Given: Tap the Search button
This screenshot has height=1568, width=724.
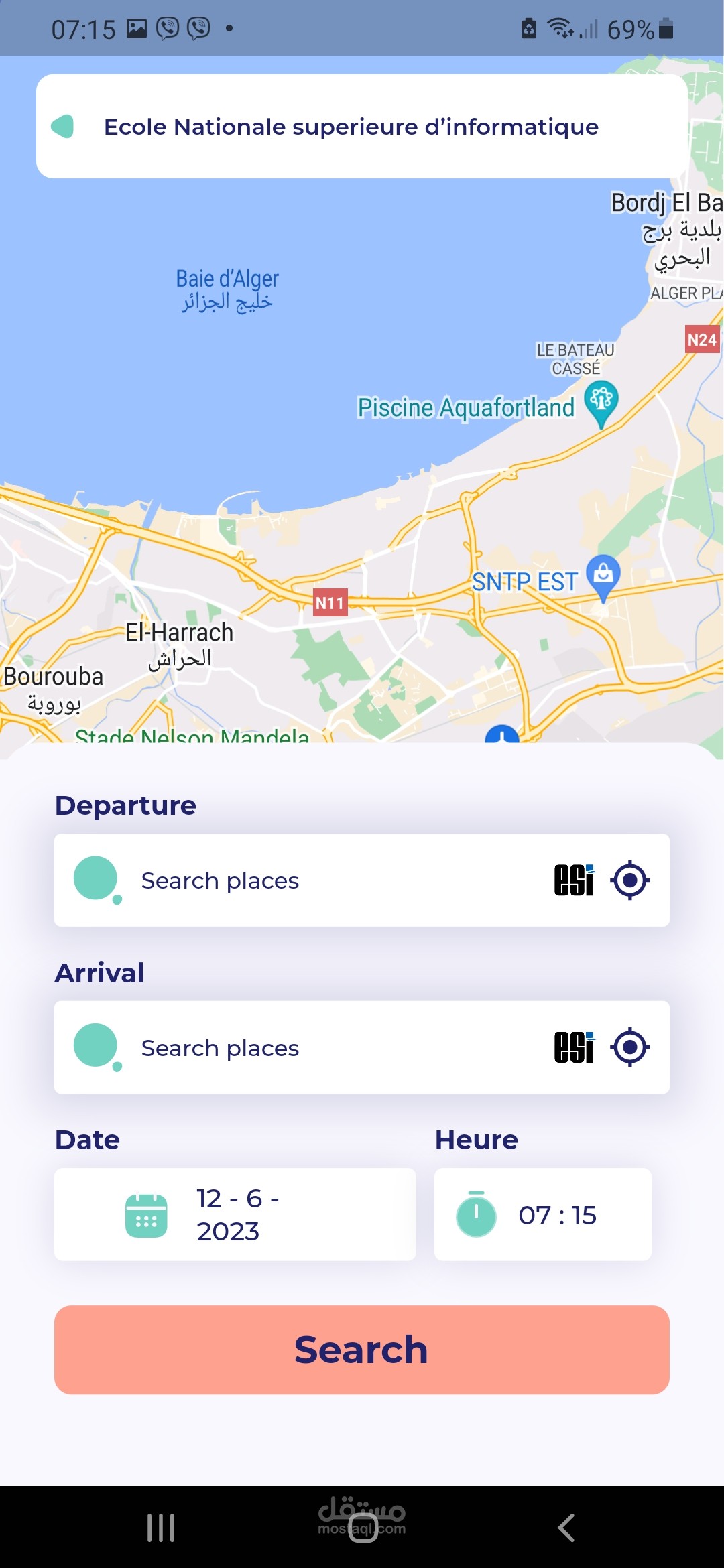Looking at the screenshot, I should [x=362, y=1350].
